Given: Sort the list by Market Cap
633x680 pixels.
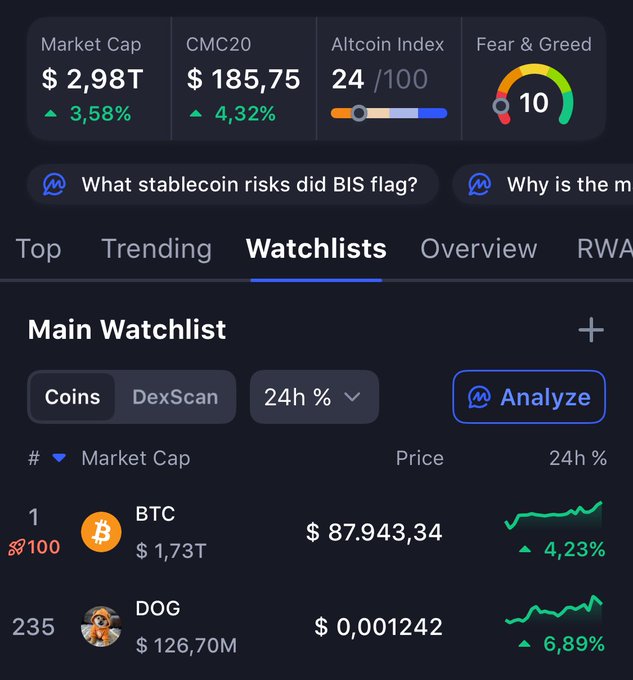Looking at the screenshot, I should click(135, 458).
